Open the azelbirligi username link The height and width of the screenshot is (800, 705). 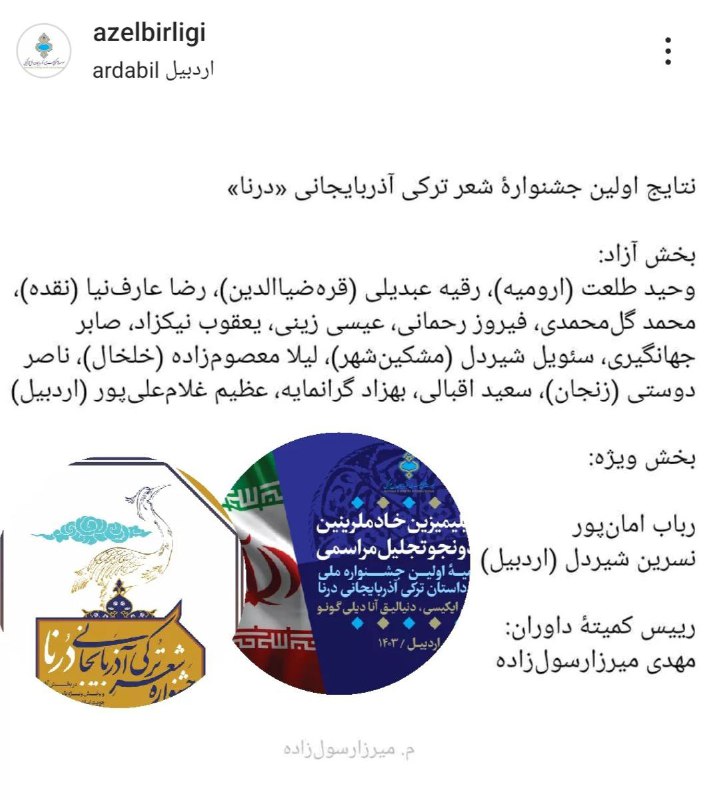[149, 33]
